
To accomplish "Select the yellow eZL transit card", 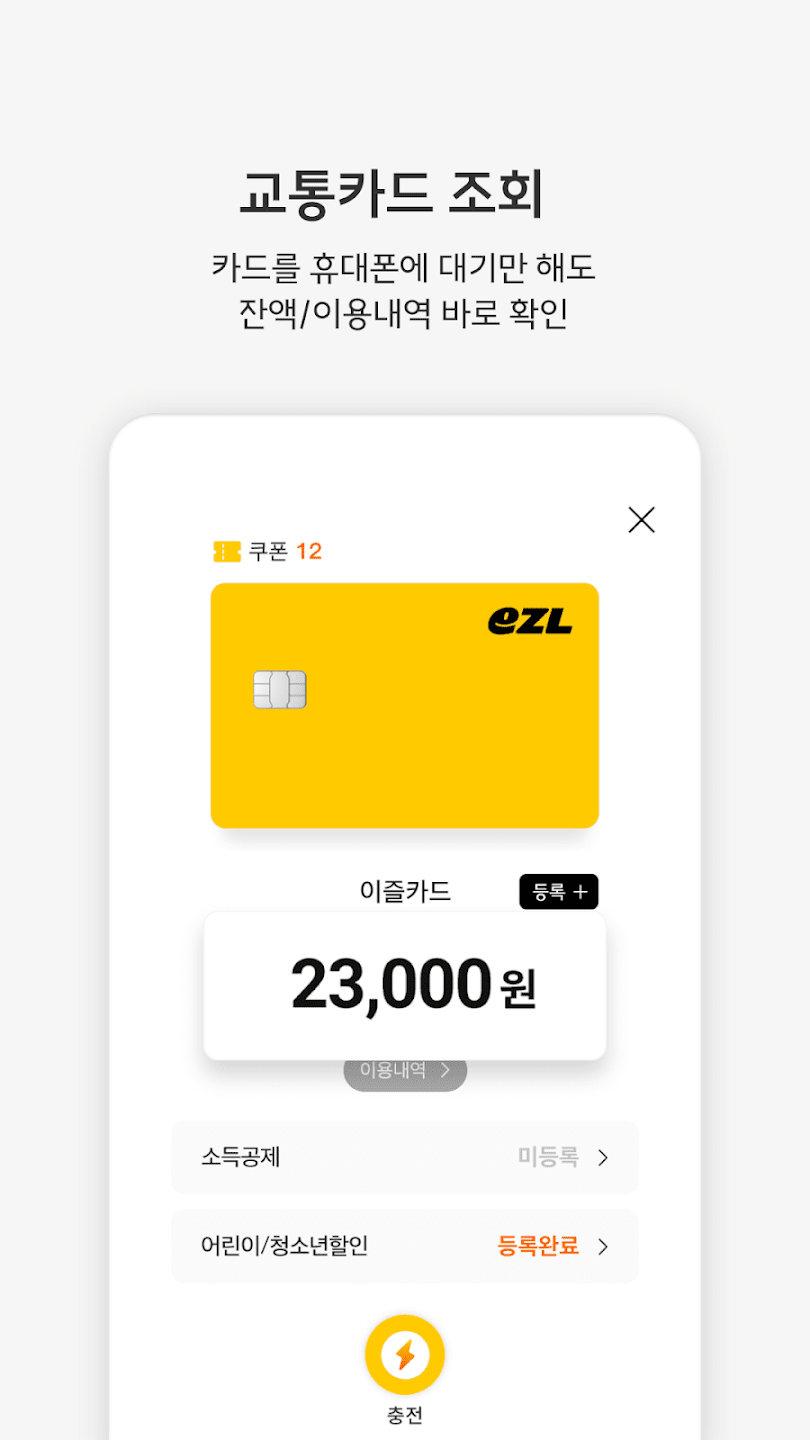I will [x=405, y=705].
